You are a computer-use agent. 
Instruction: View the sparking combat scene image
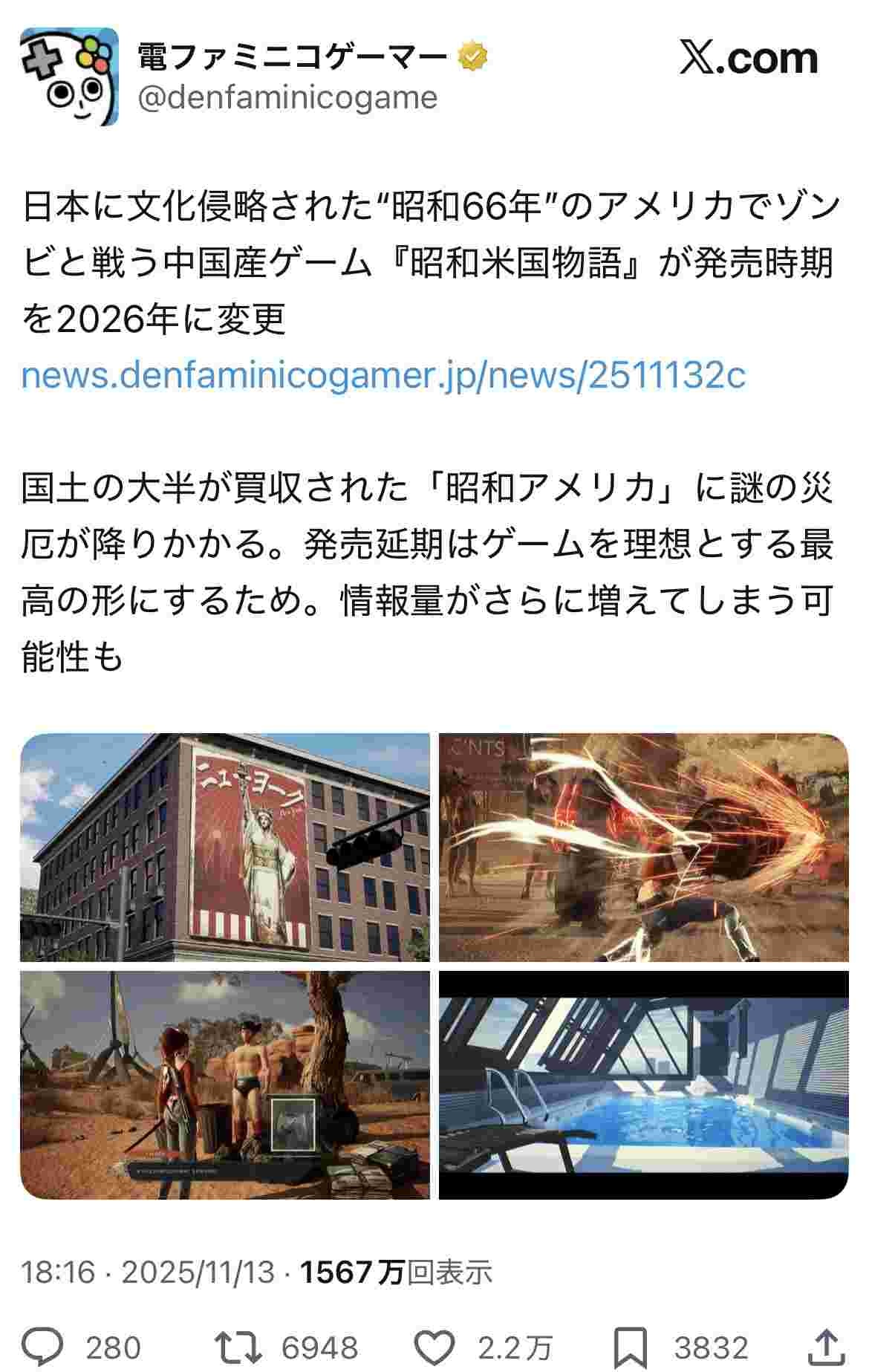(x=643, y=847)
